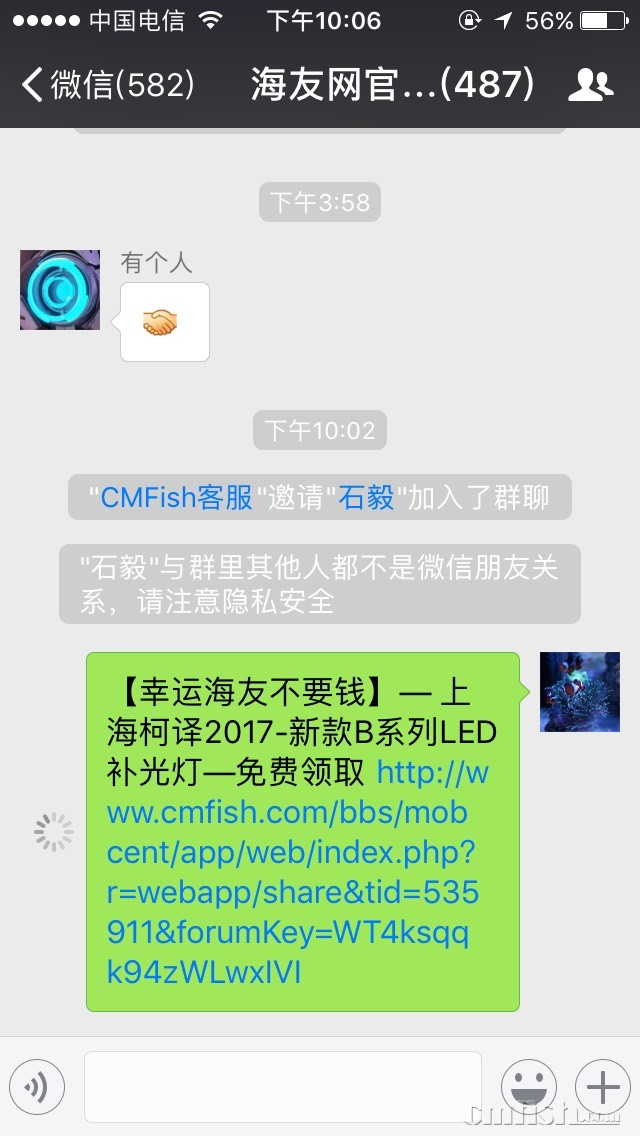Open the emoji sticker panel

tap(528, 1087)
